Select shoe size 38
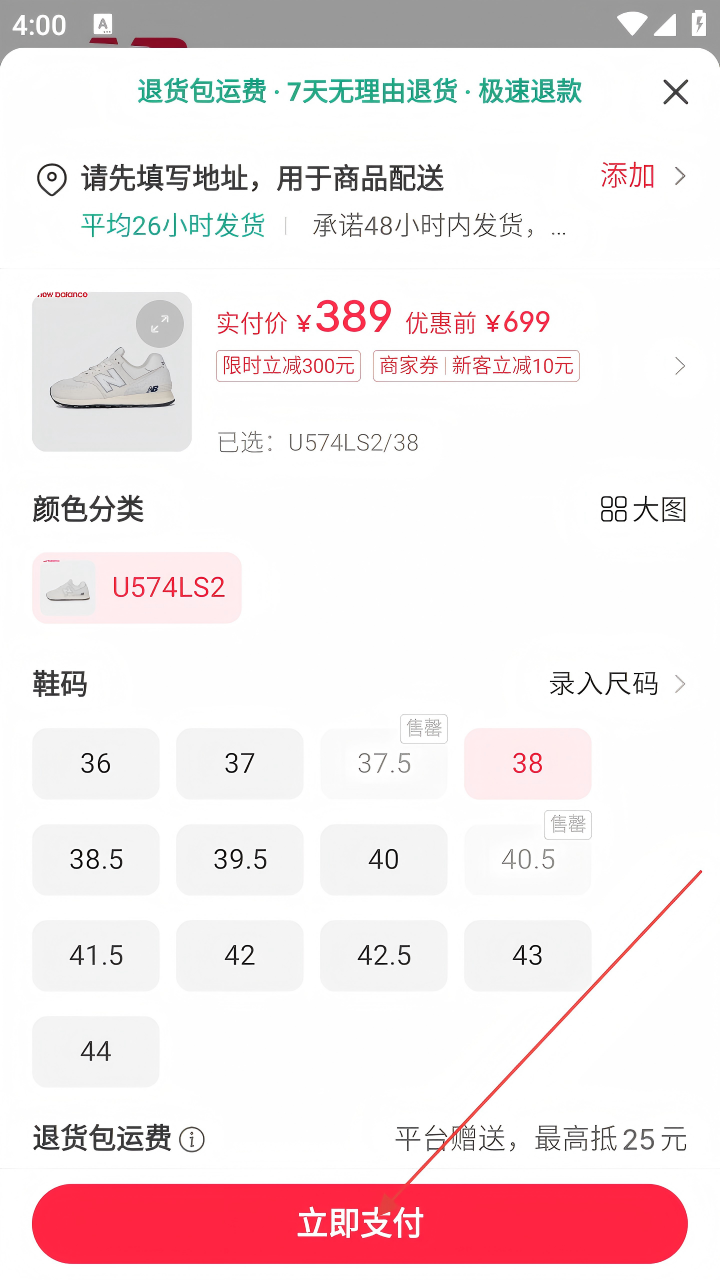720x1280 pixels. click(528, 764)
